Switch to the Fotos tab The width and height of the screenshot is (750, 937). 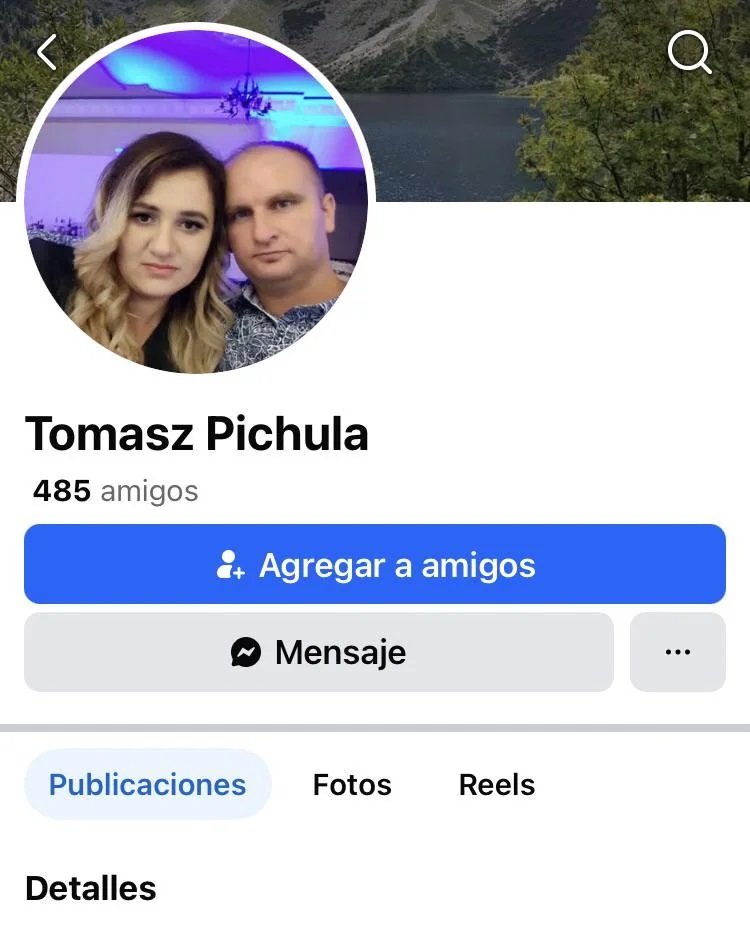click(352, 785)
